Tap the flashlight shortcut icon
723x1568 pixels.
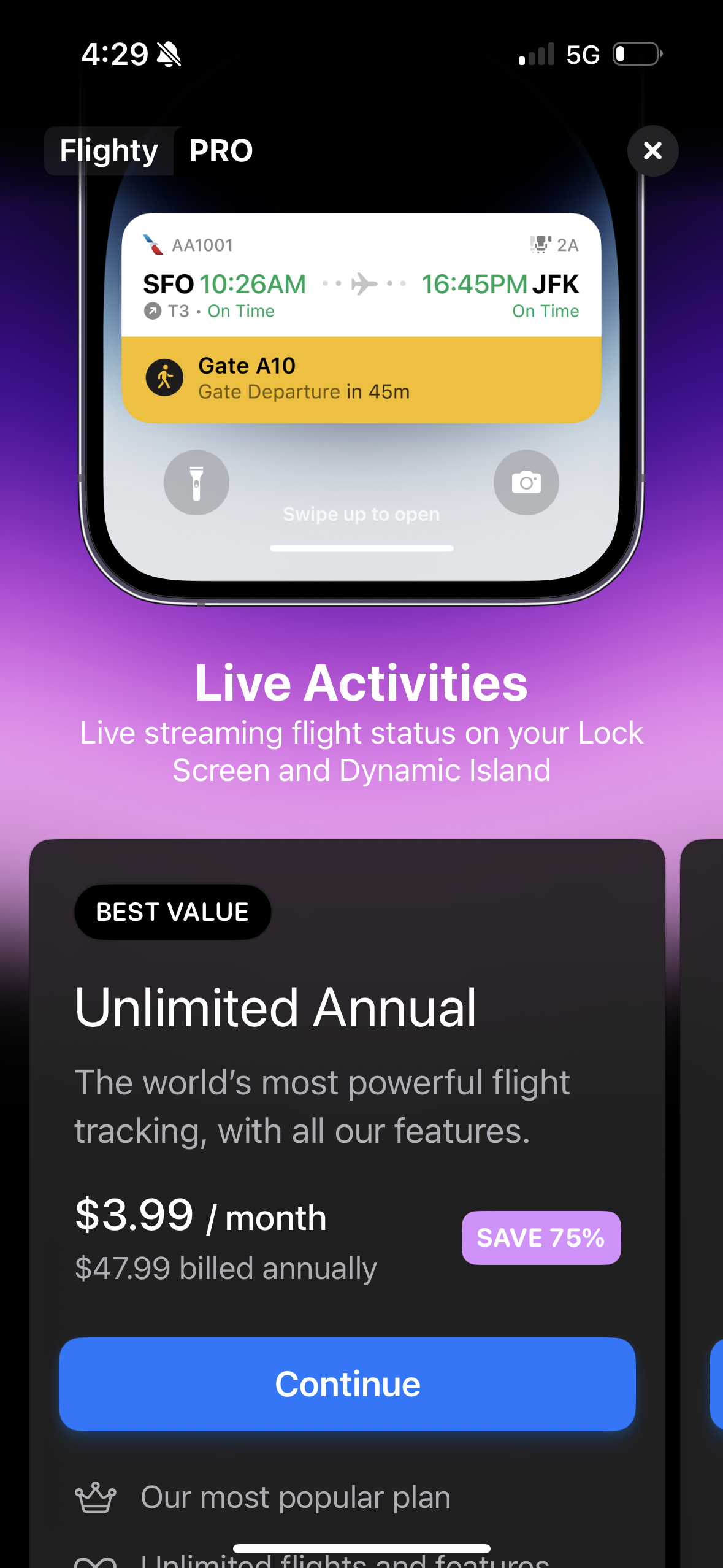point(196,483)
